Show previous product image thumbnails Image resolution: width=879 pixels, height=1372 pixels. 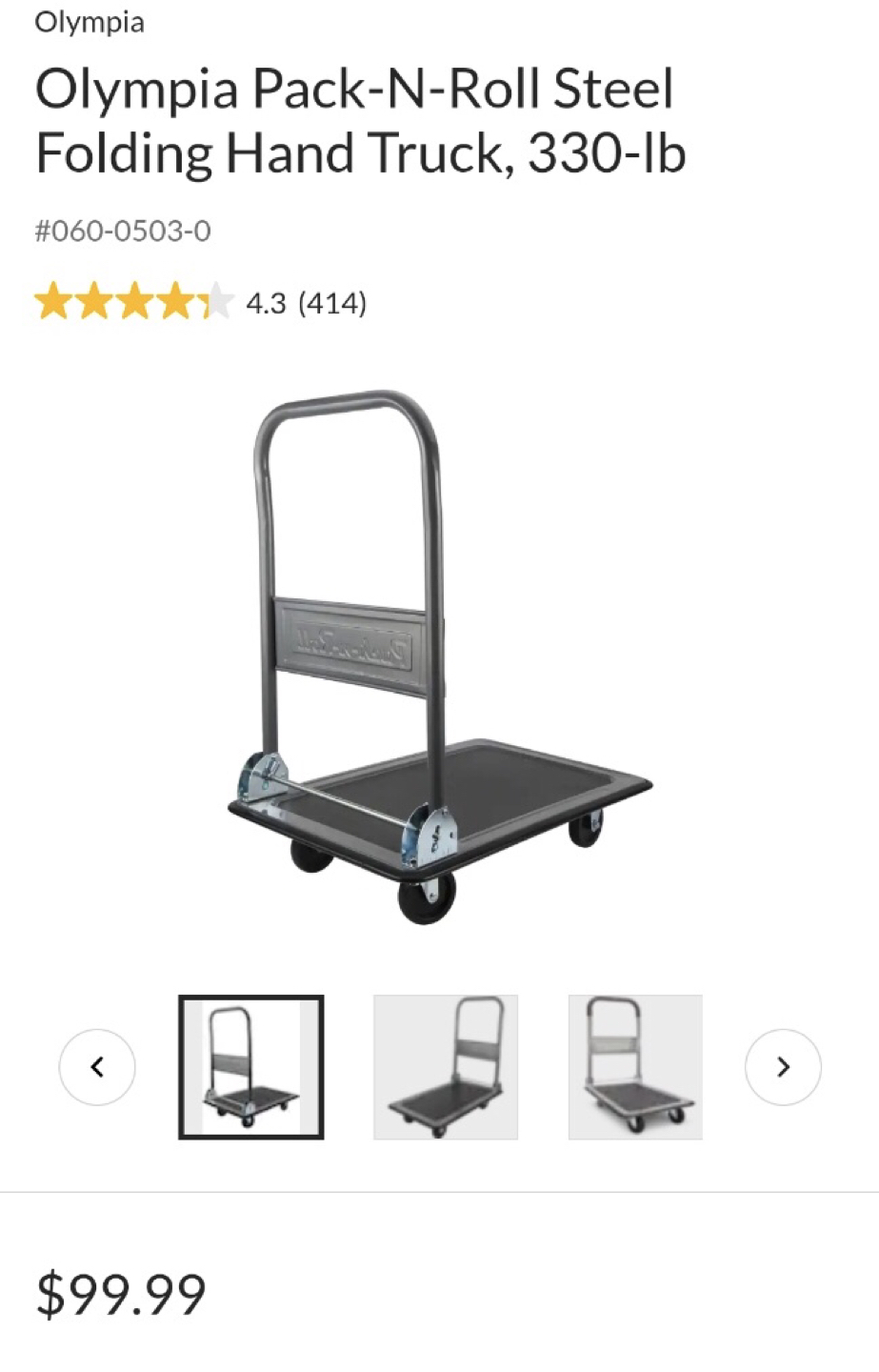(97, 1067)
